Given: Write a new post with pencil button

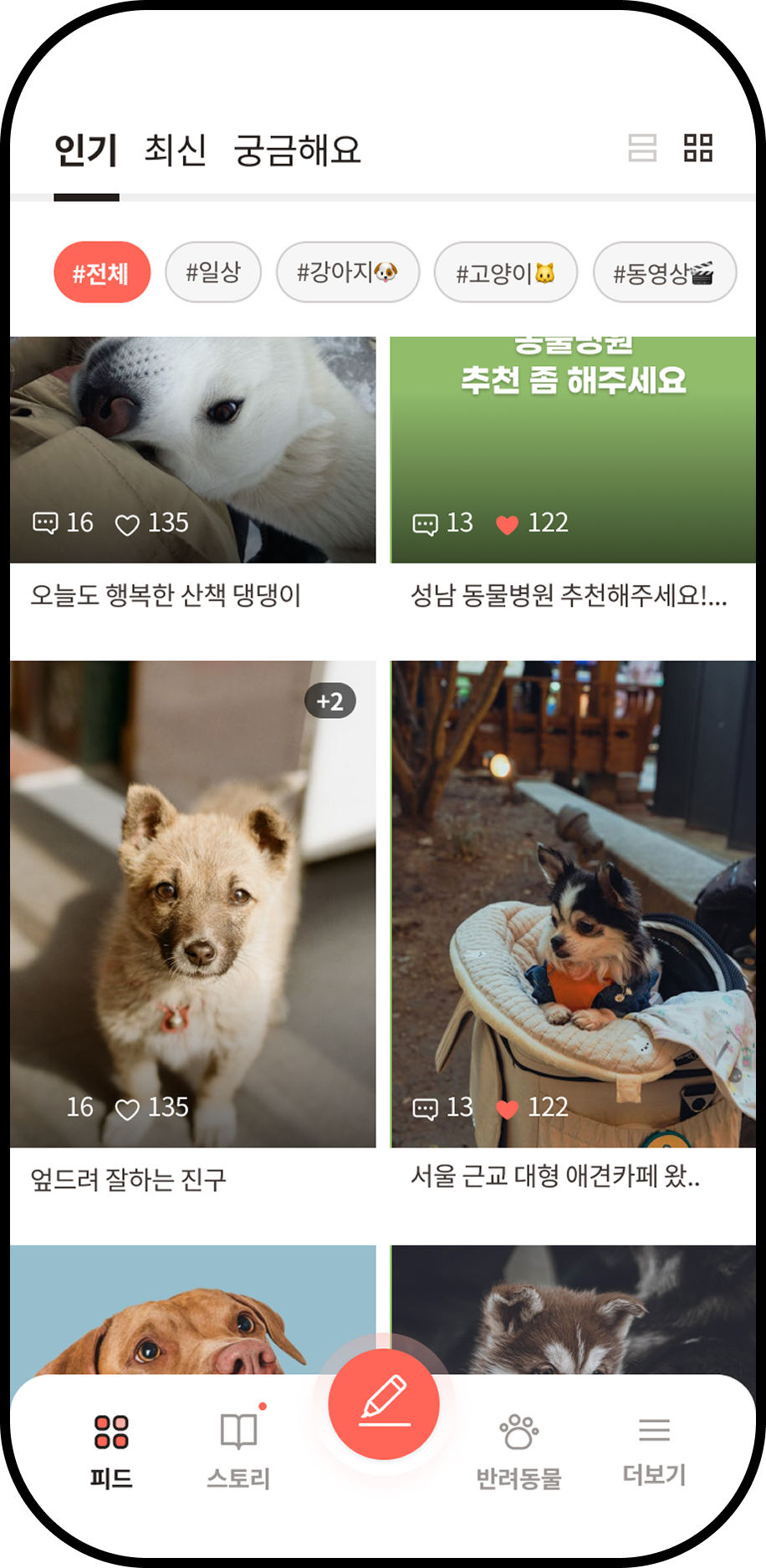Looking at the screenshot, I should point(384,1404).
